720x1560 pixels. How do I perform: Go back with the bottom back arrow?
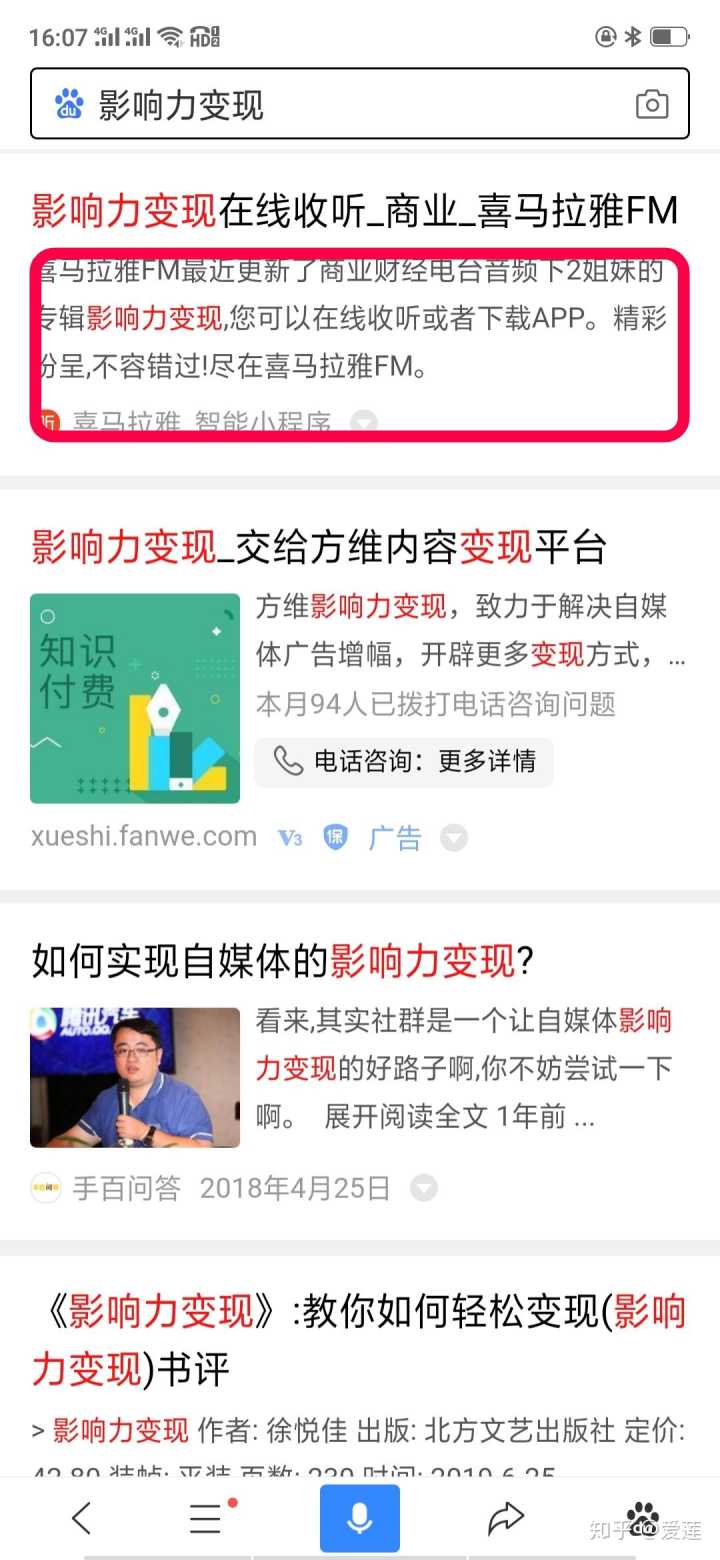(82, 1519)
